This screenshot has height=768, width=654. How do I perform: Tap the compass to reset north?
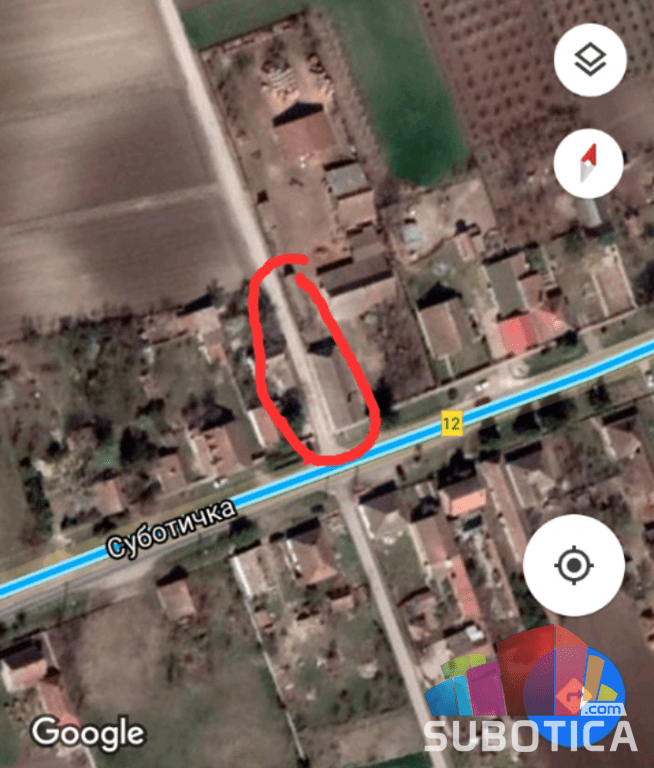click(x=588, y=164)
